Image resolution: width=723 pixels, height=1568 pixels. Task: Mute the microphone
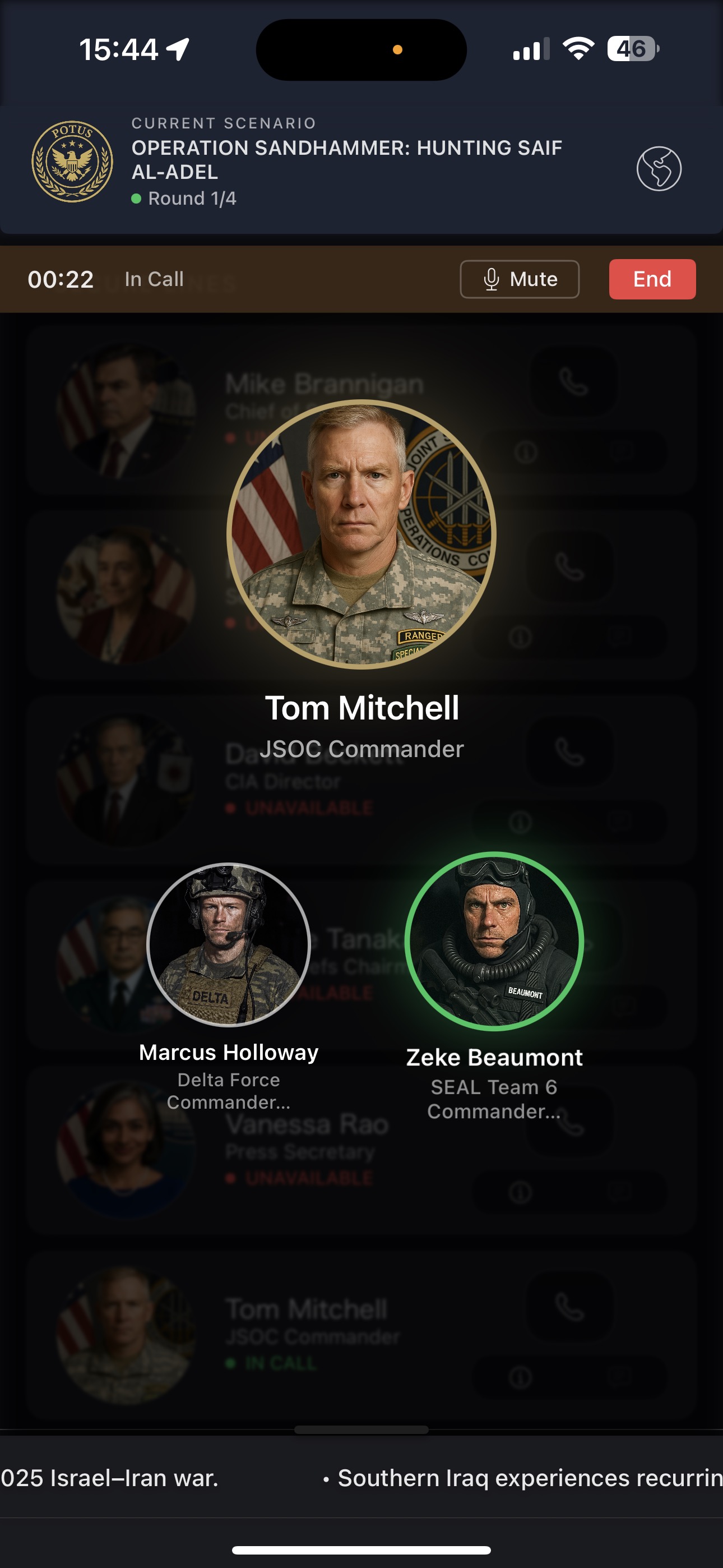pyautogui.click(x=519, y=279)
